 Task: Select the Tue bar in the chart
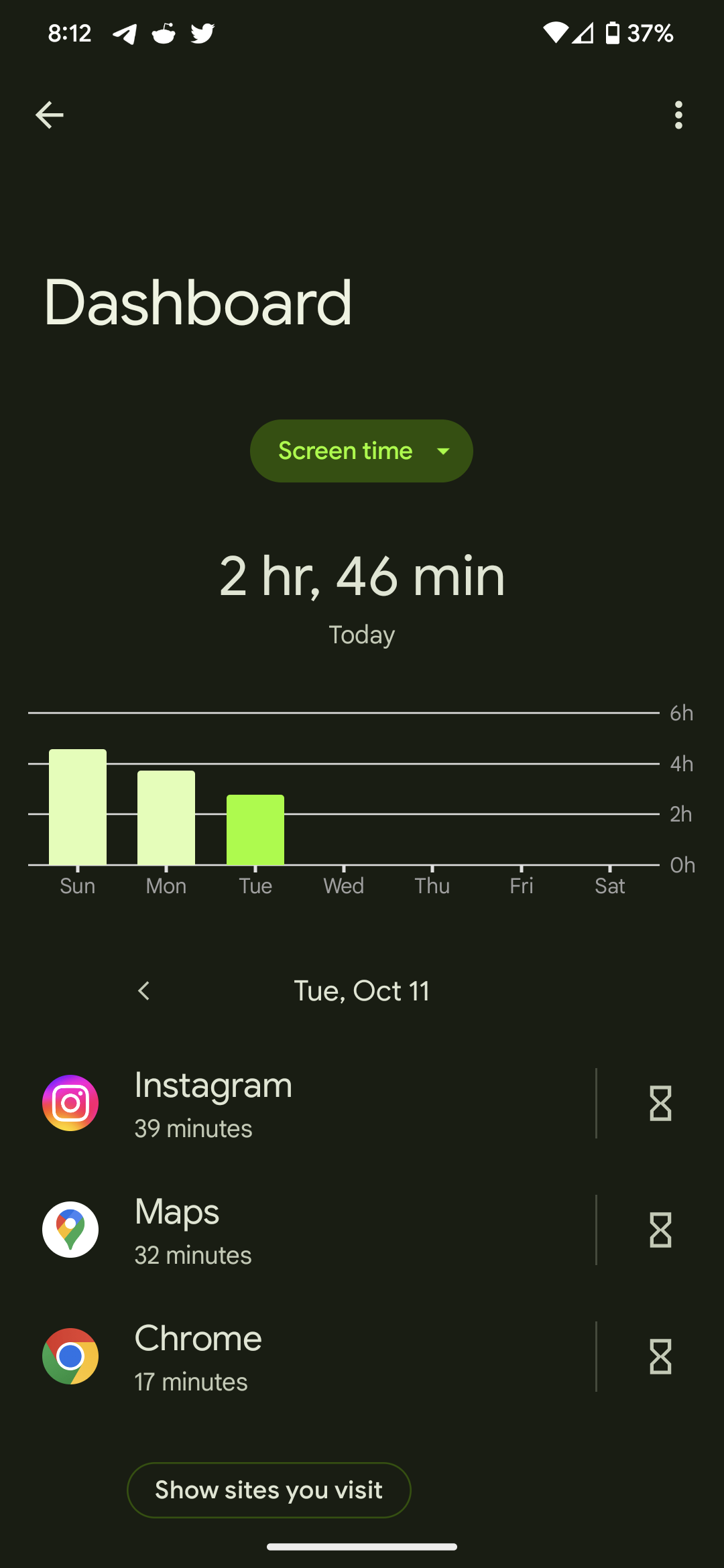255,830
